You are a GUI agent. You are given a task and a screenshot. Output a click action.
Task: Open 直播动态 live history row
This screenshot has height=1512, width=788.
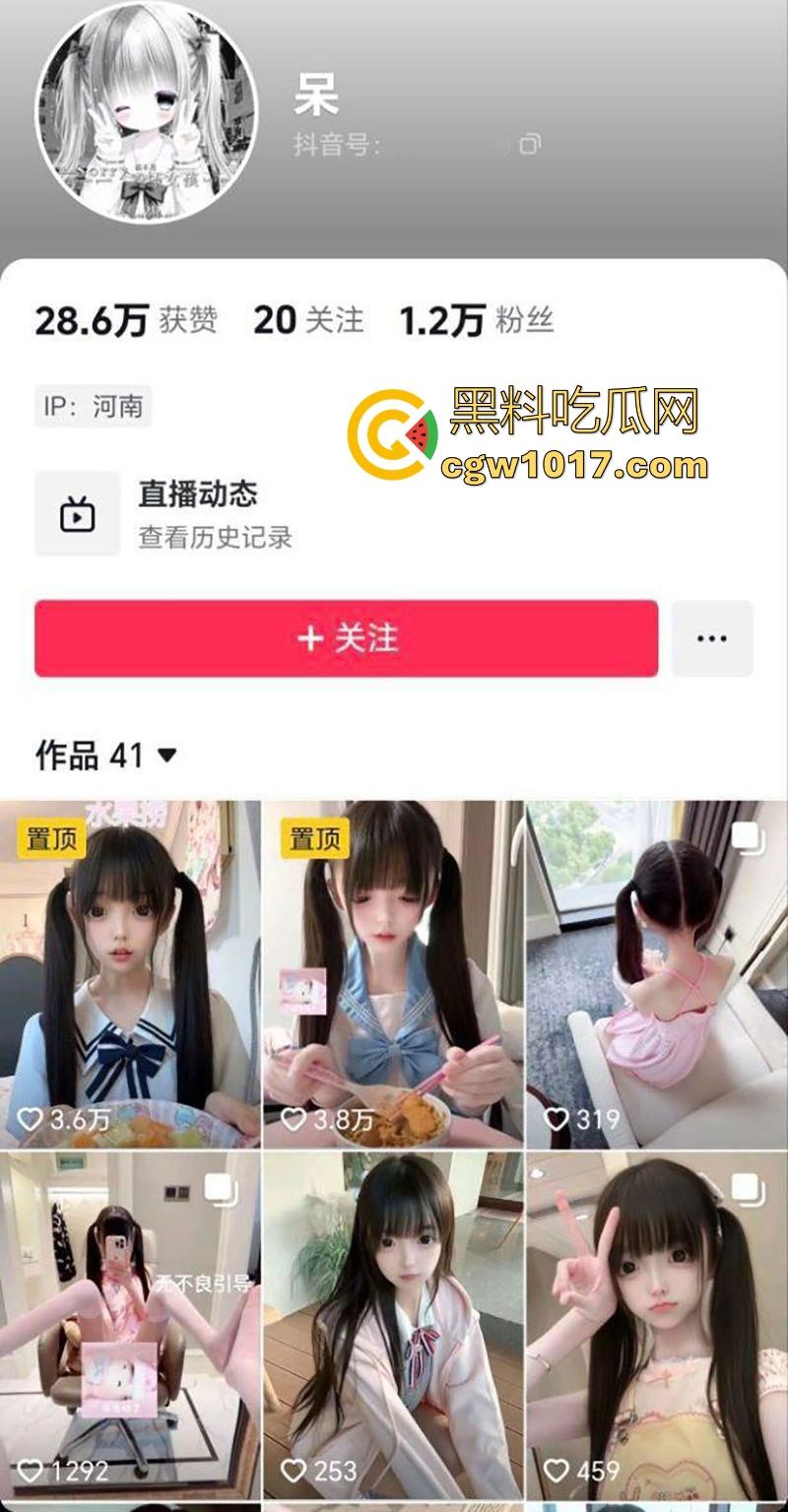(x=197, y=513)
